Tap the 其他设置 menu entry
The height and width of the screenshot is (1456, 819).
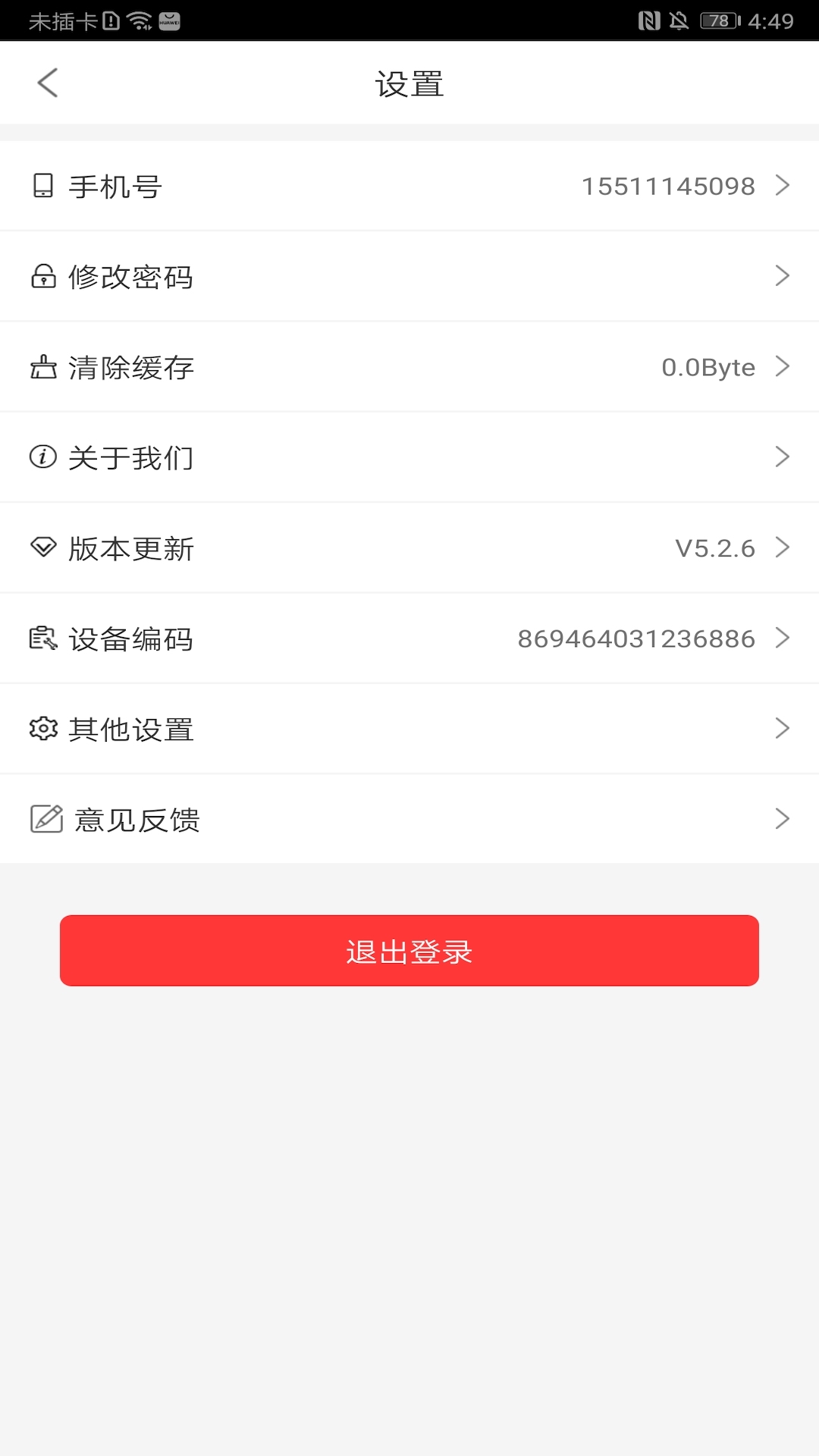point(409,729)
